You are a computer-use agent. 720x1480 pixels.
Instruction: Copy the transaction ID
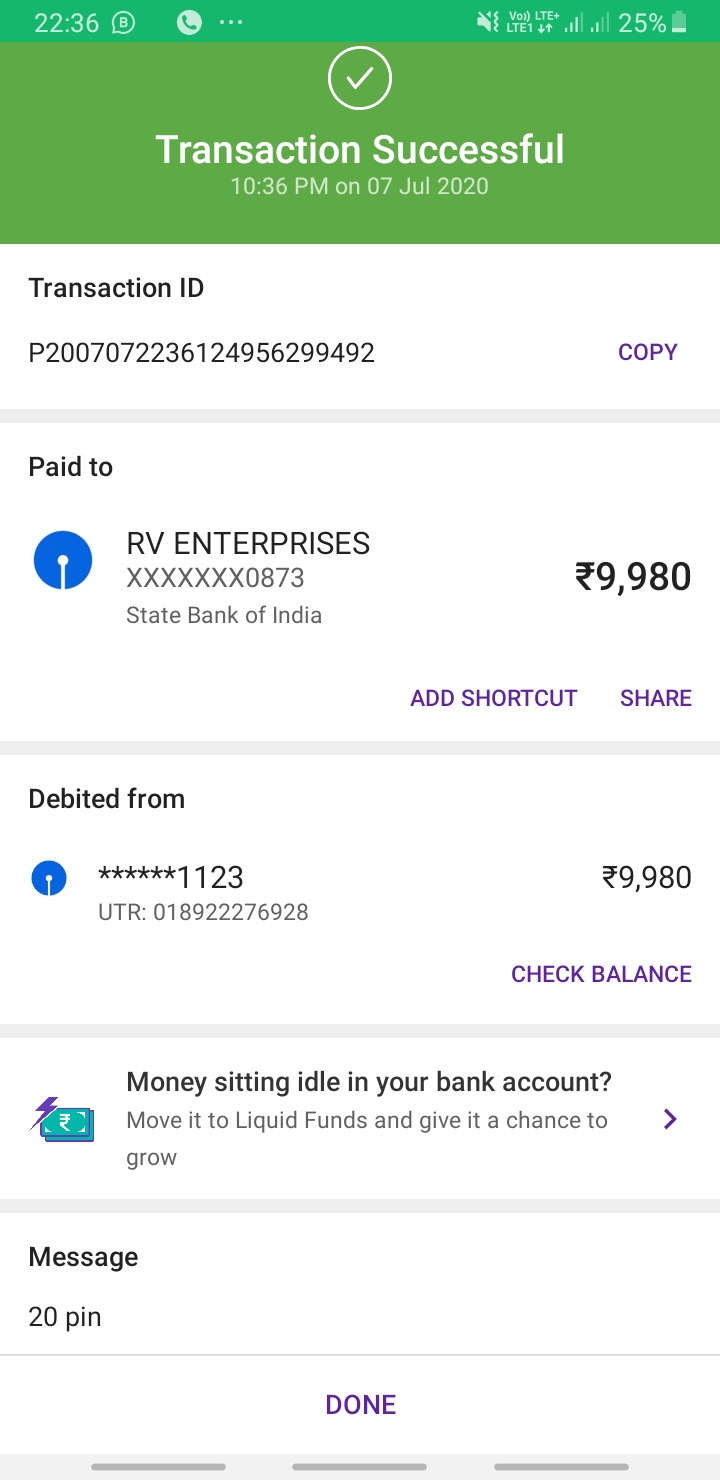(x=647, y=352)
